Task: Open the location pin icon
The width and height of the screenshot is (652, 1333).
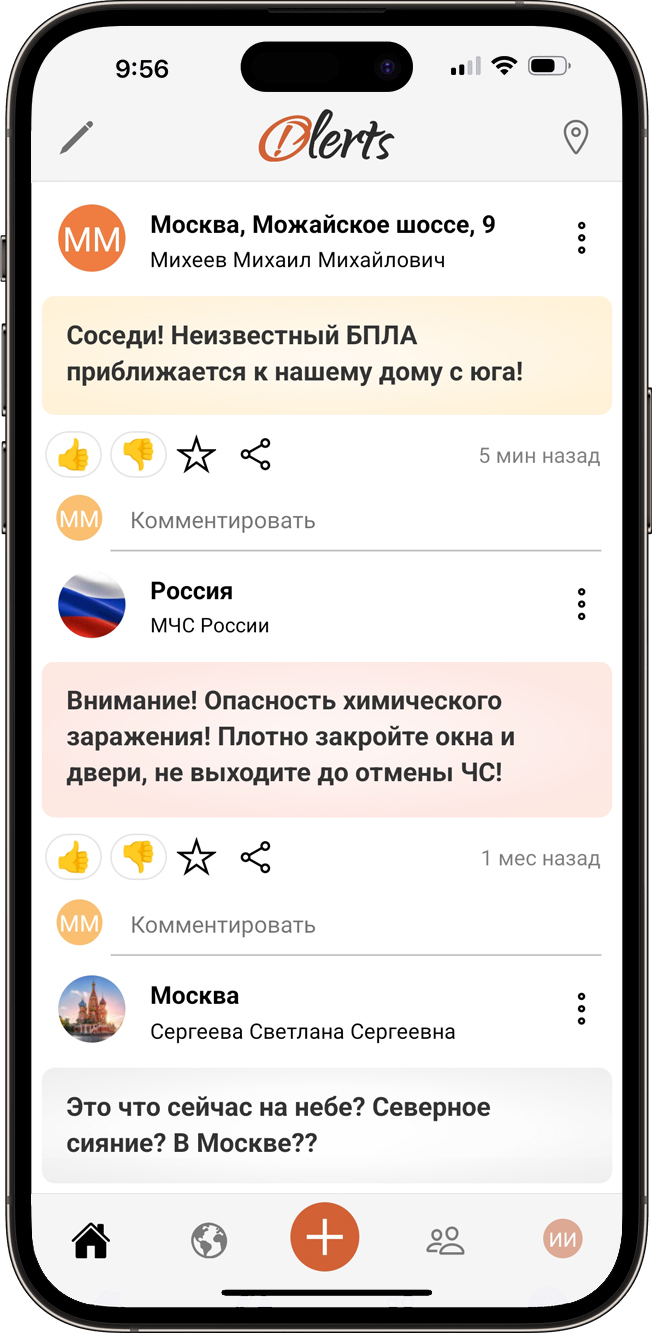Action: point(575,137)
